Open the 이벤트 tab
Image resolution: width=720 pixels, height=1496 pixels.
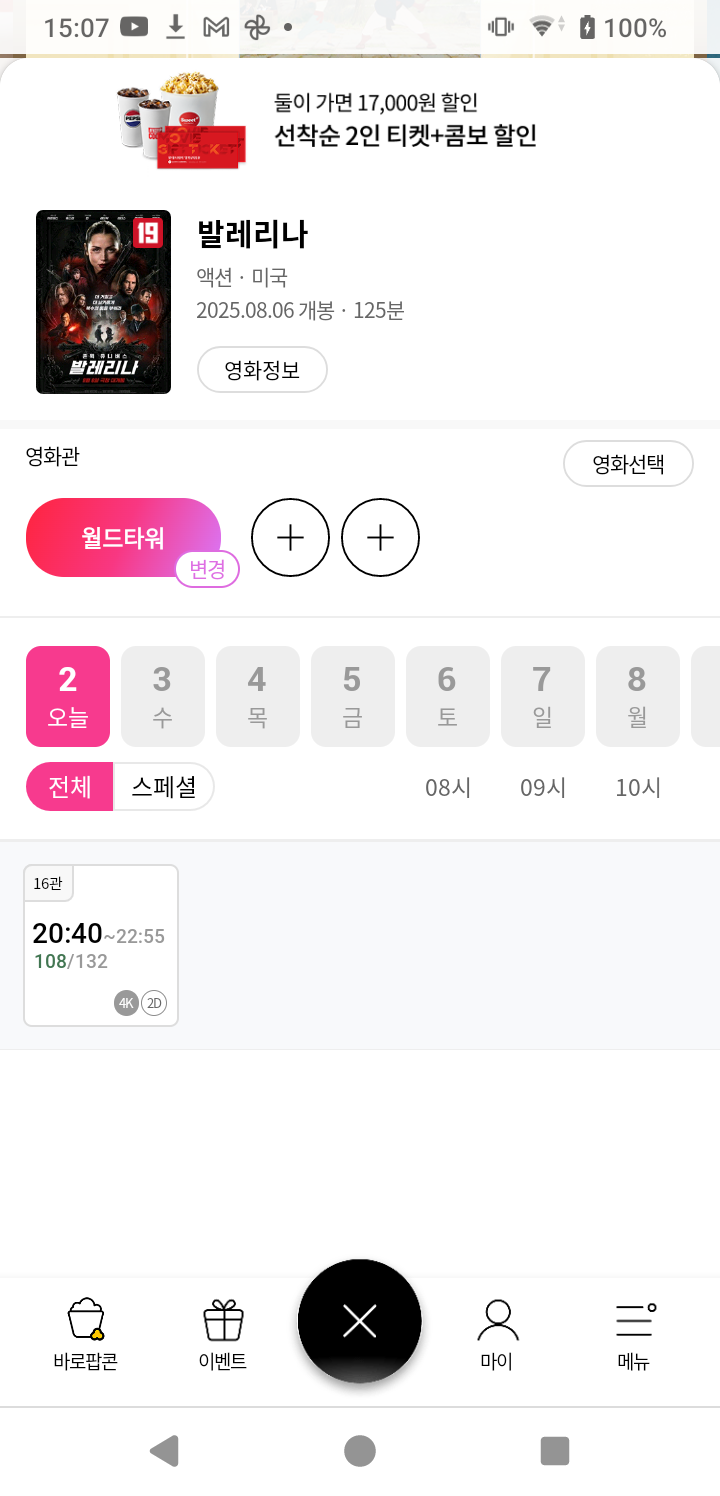coord(223,1334)
